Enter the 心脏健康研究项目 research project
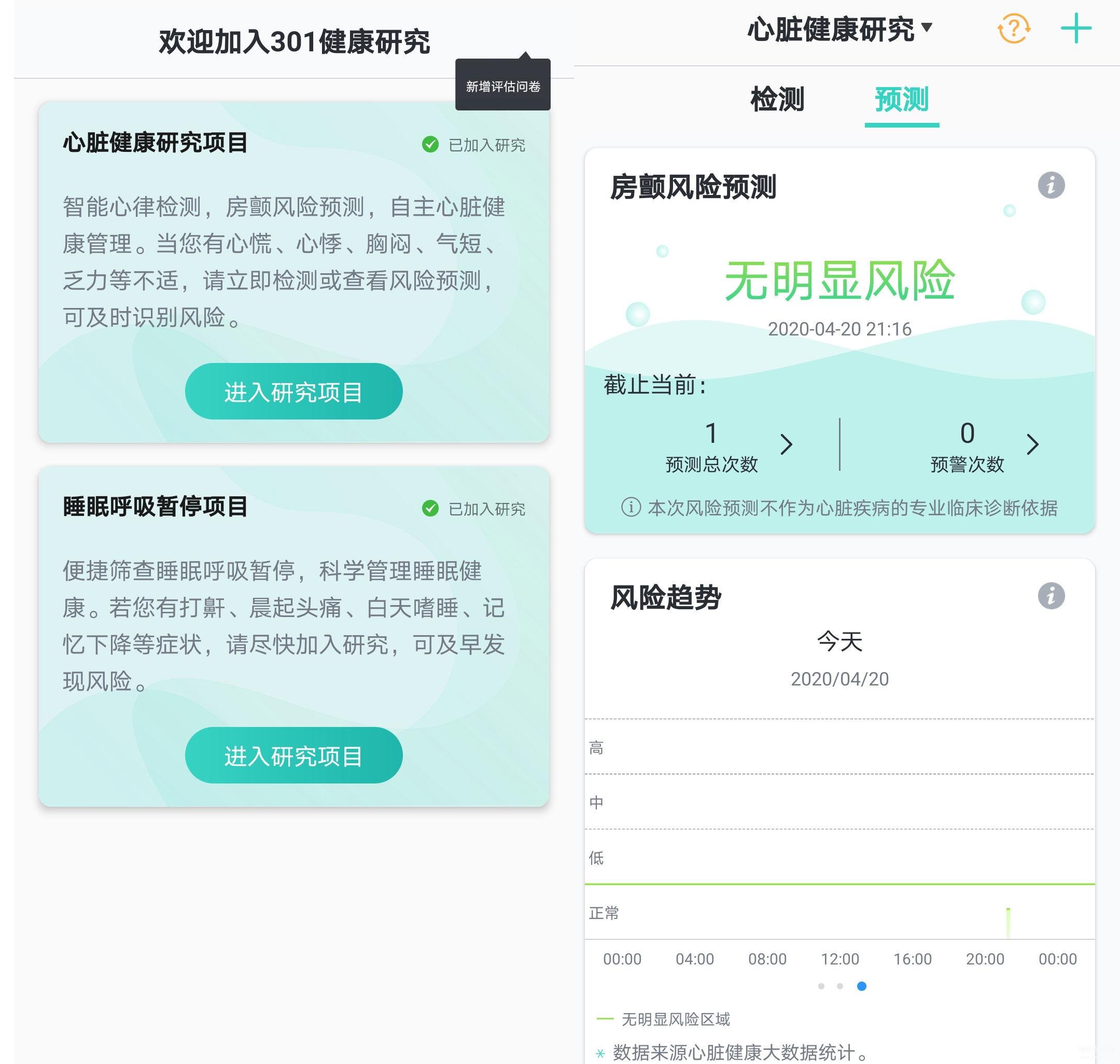This screenshot has height=1064, width=1120. click(x=293, y=391)
